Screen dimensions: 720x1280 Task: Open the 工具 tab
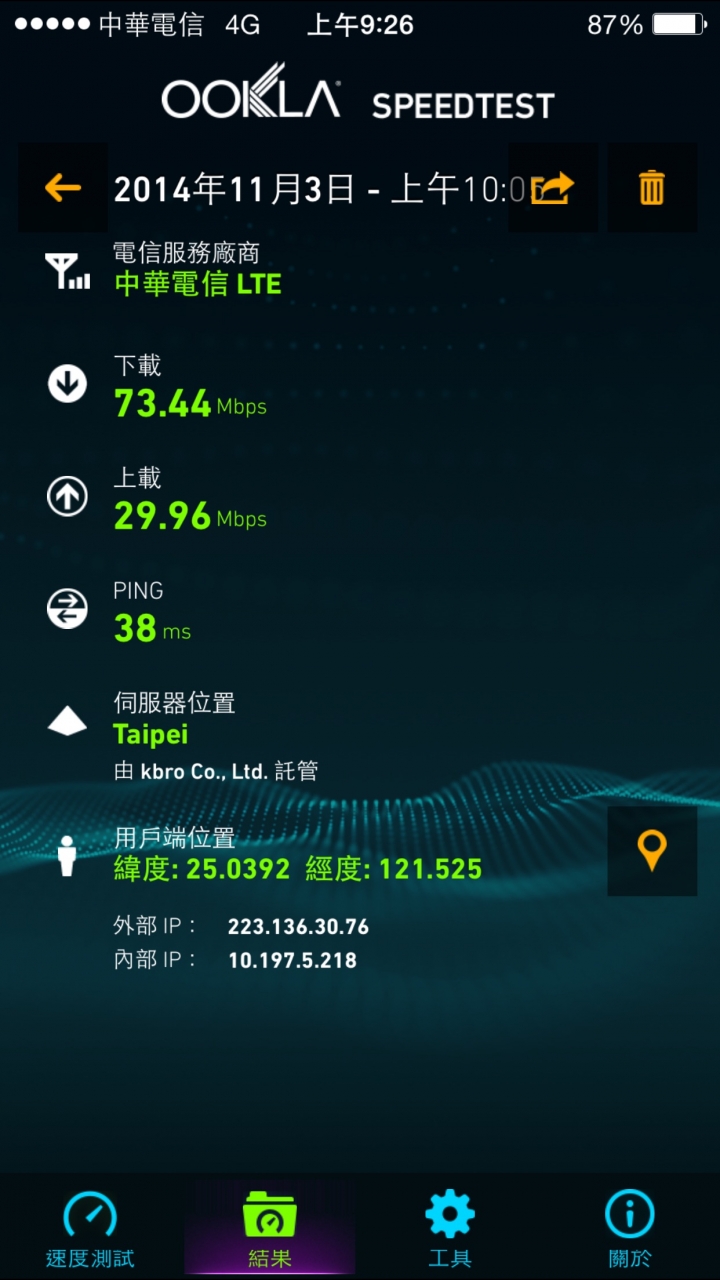450,1228
